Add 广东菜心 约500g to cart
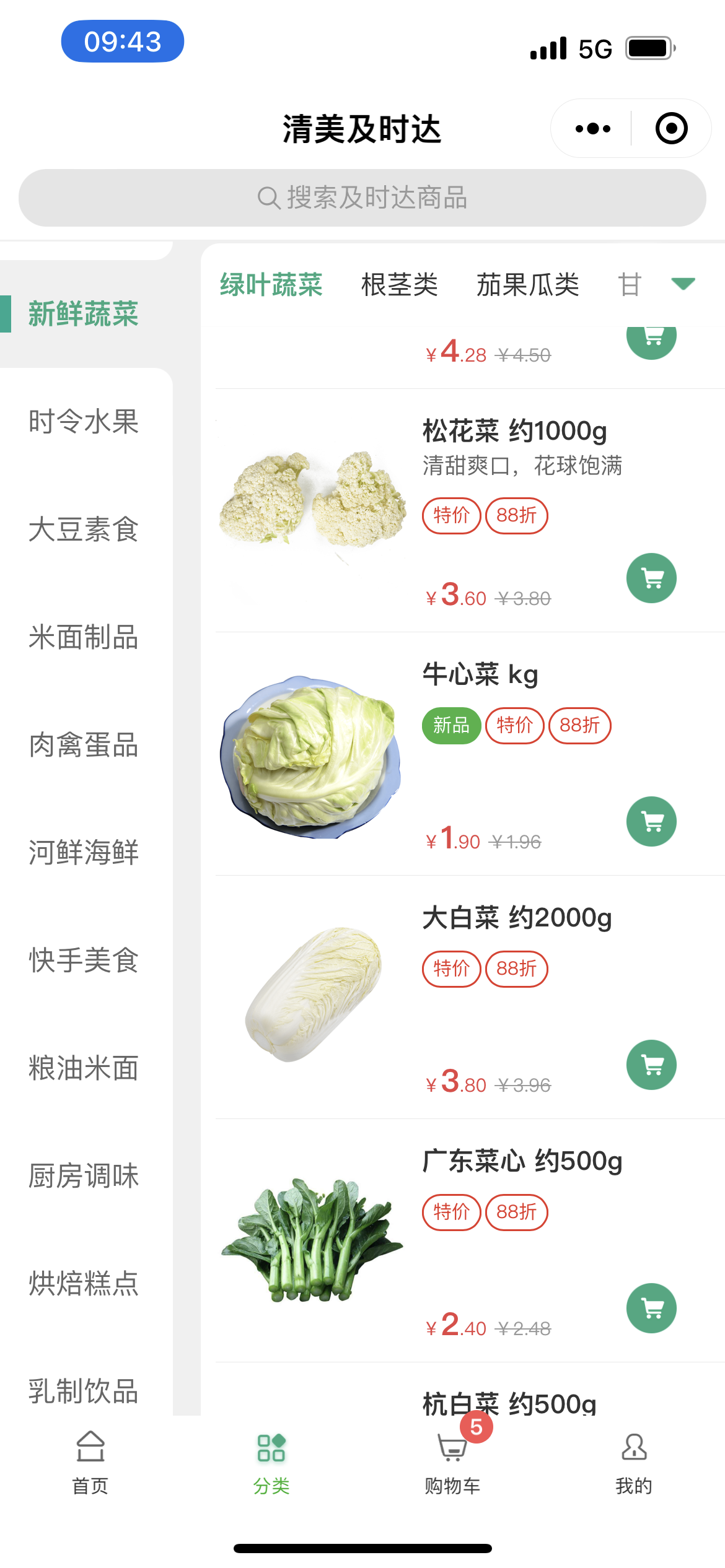Screen dimensions: 725x1568 tap(651, 1308)
